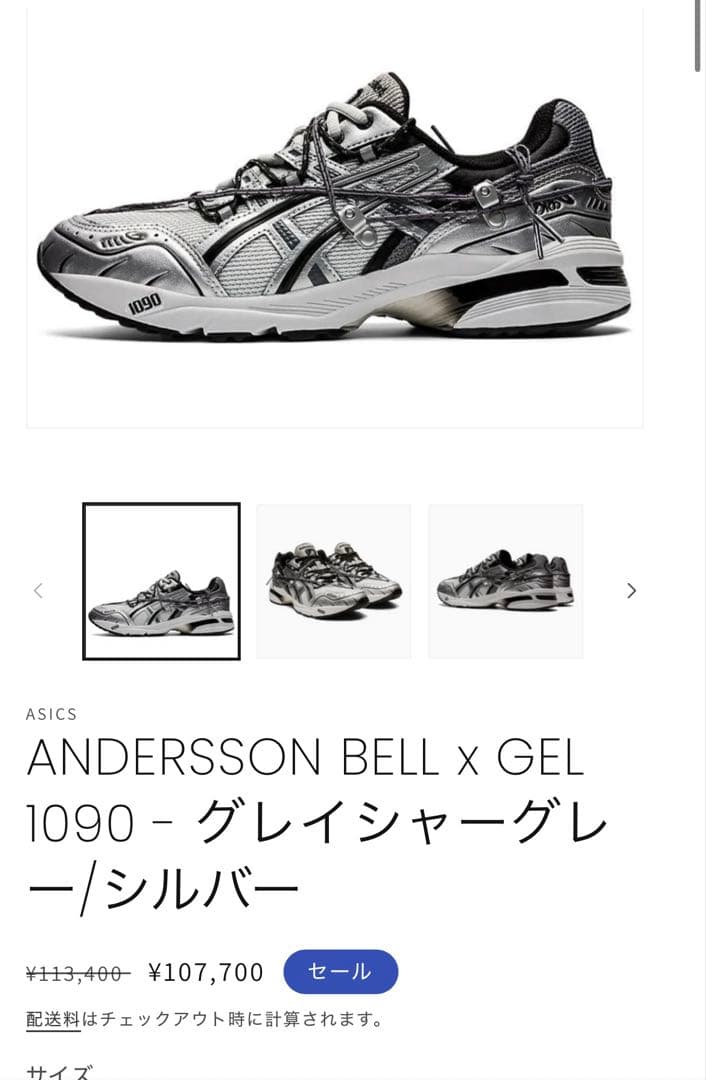Go to the previous product thumbnails
The width and height of the screenshot is (706, 1080).
click(x=38, y=590)
